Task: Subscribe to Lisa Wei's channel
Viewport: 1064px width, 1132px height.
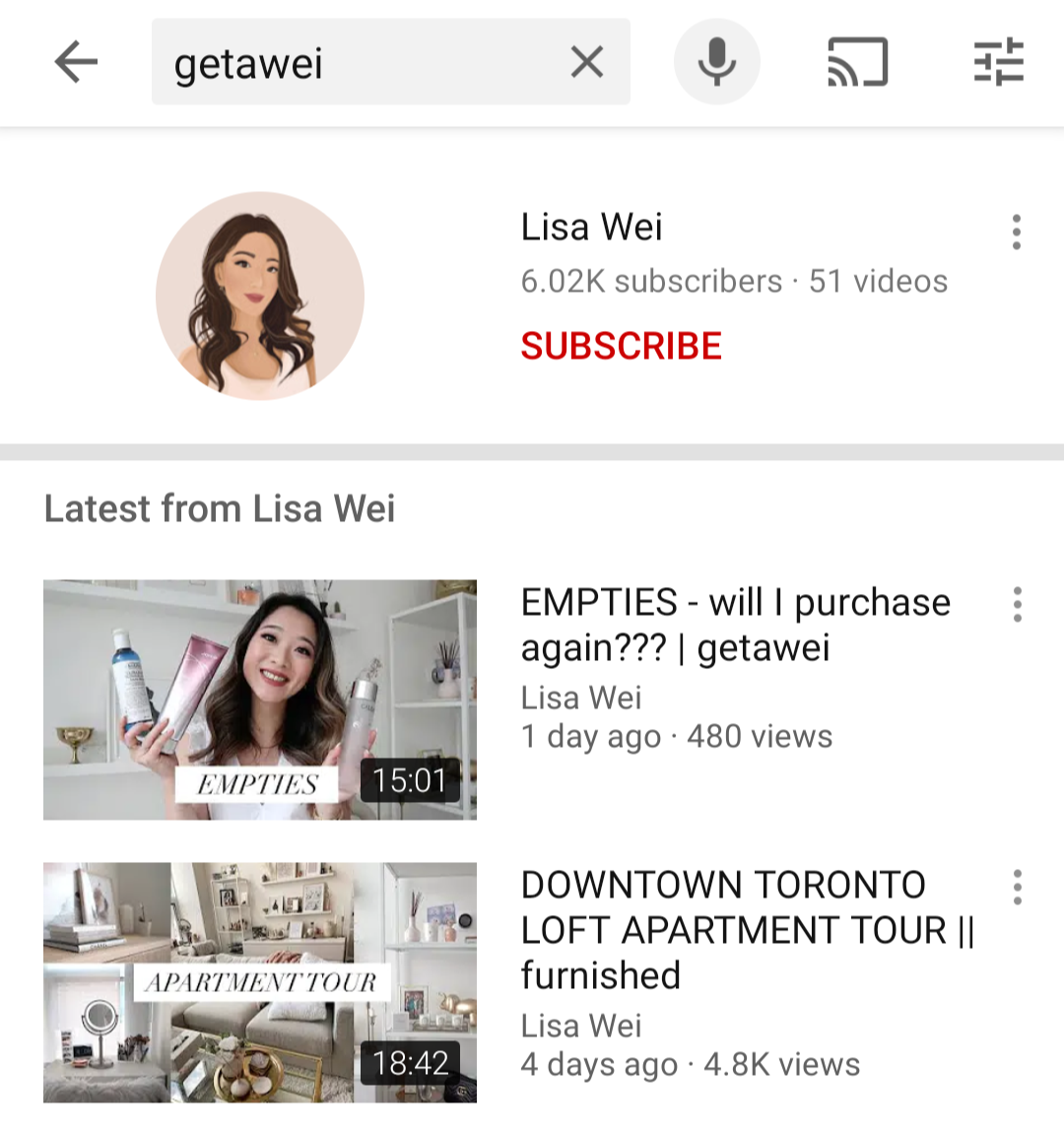Action: (621, 346)
